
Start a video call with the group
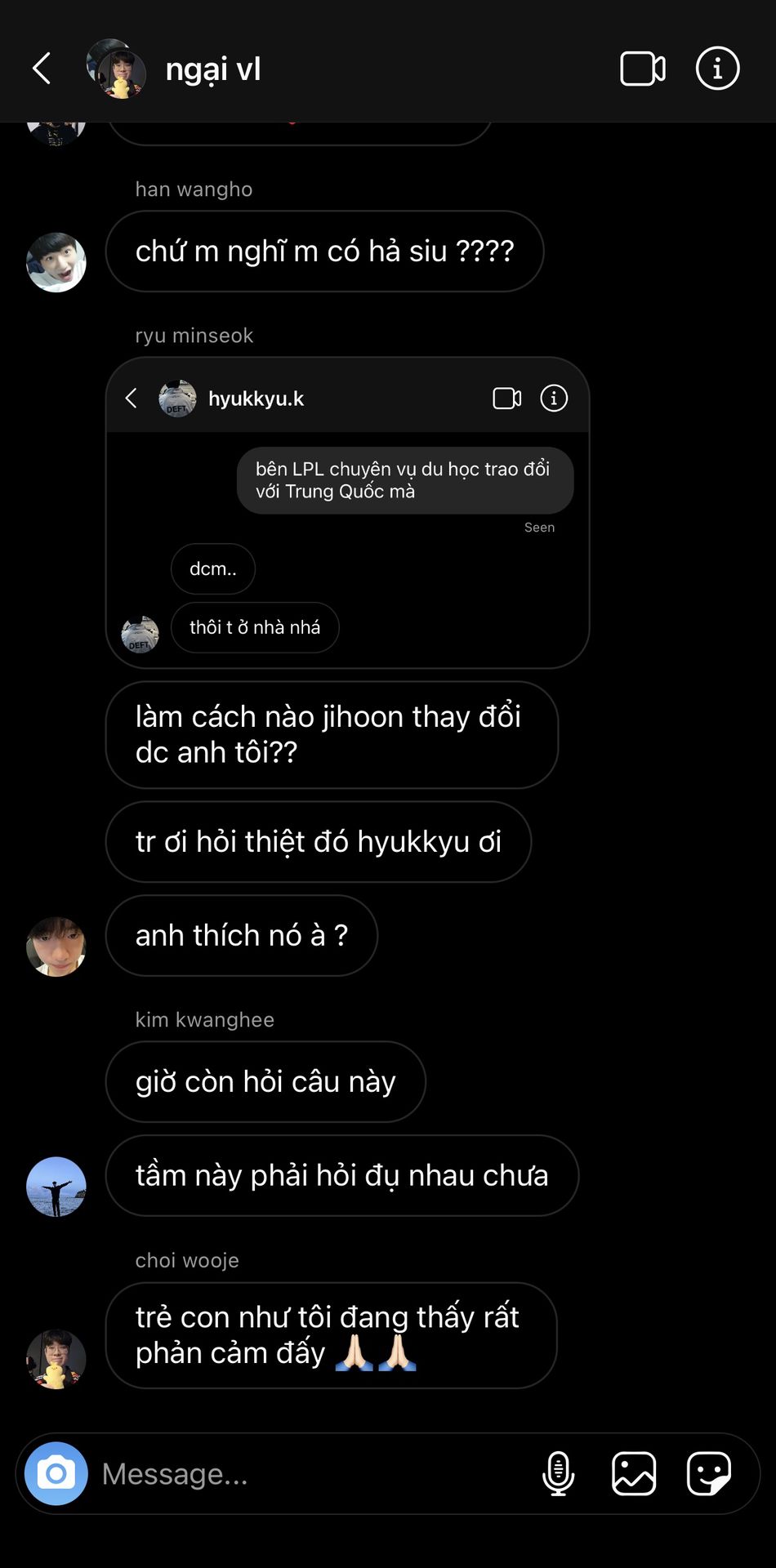click(643, 69)
